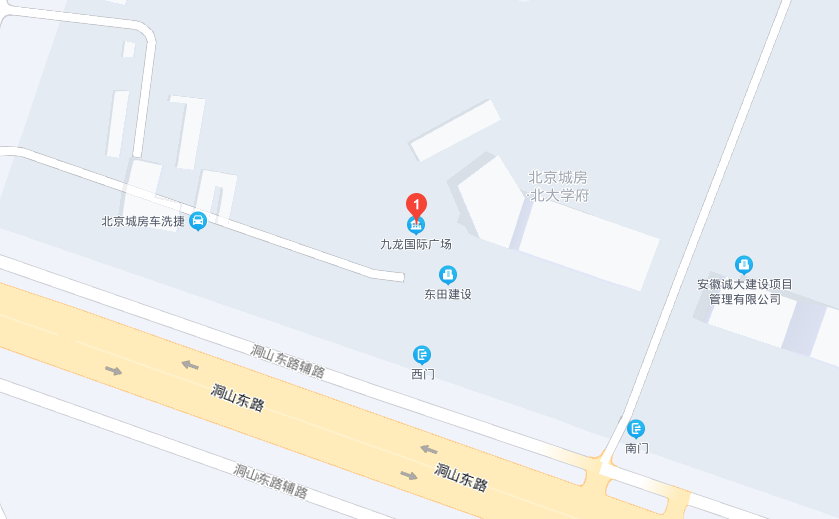Open the 南门 gate marker
This screenshot has height=519, width=839.
pos(636,429)
